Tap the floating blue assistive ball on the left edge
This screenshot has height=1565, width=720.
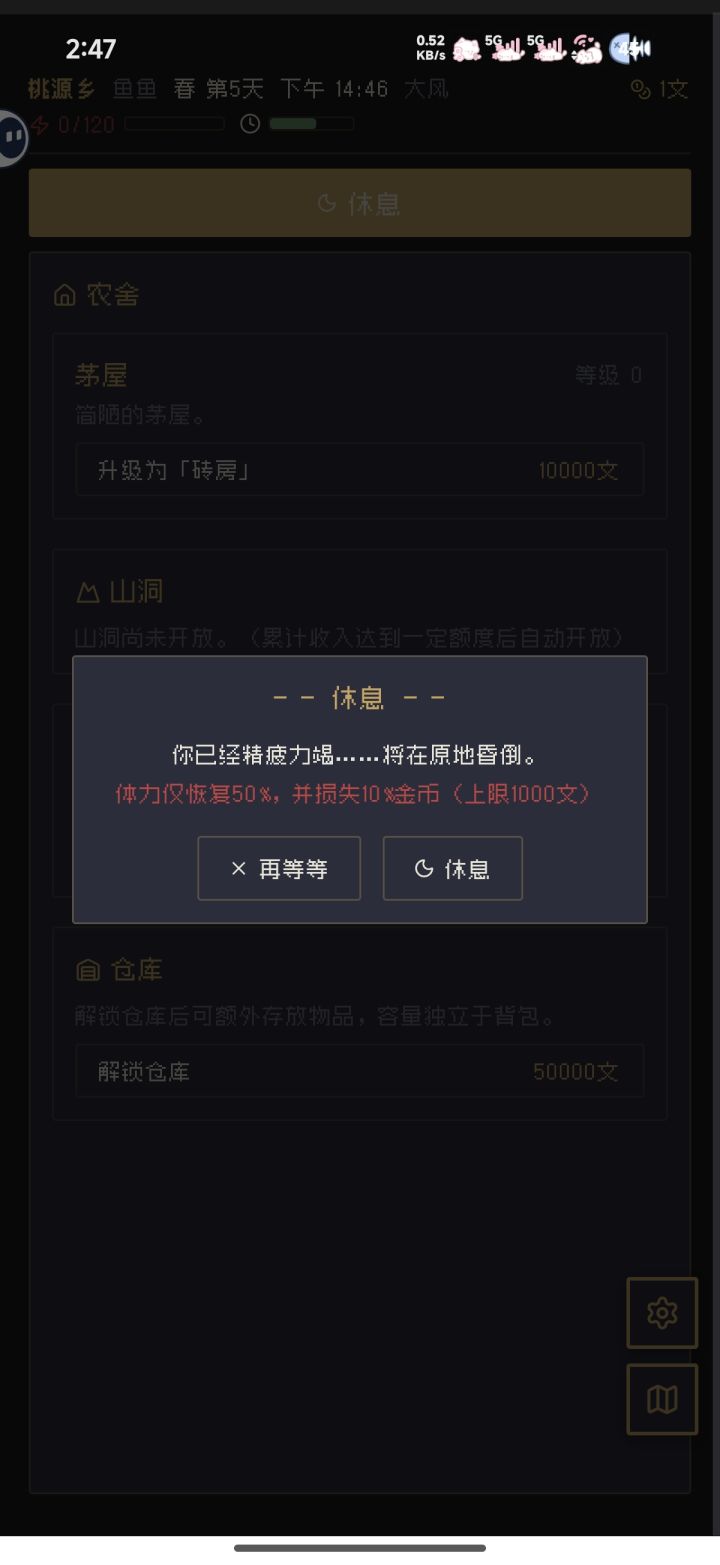13,137
